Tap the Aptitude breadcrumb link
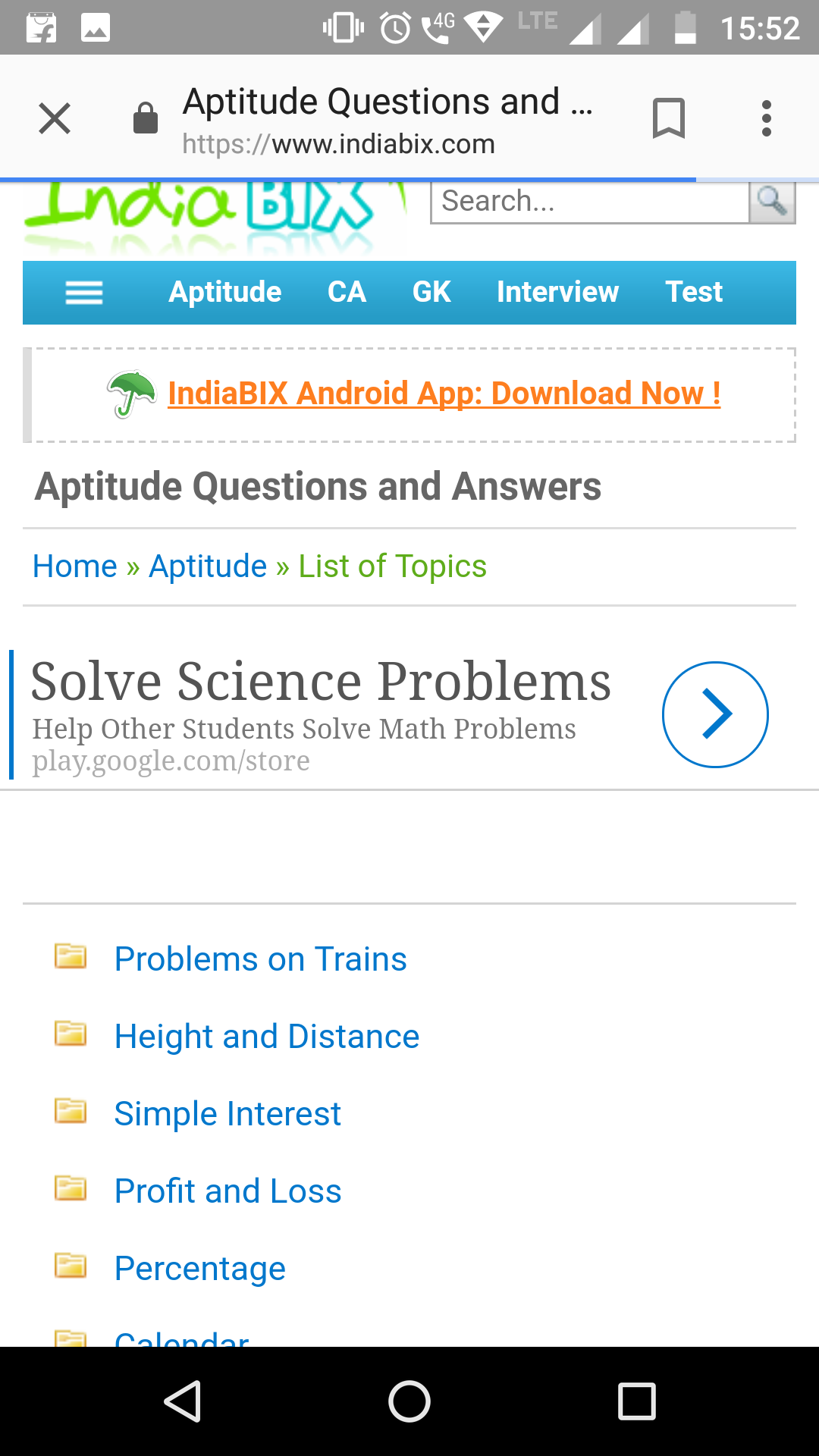 pyautogui.click(x=208, y=566)
